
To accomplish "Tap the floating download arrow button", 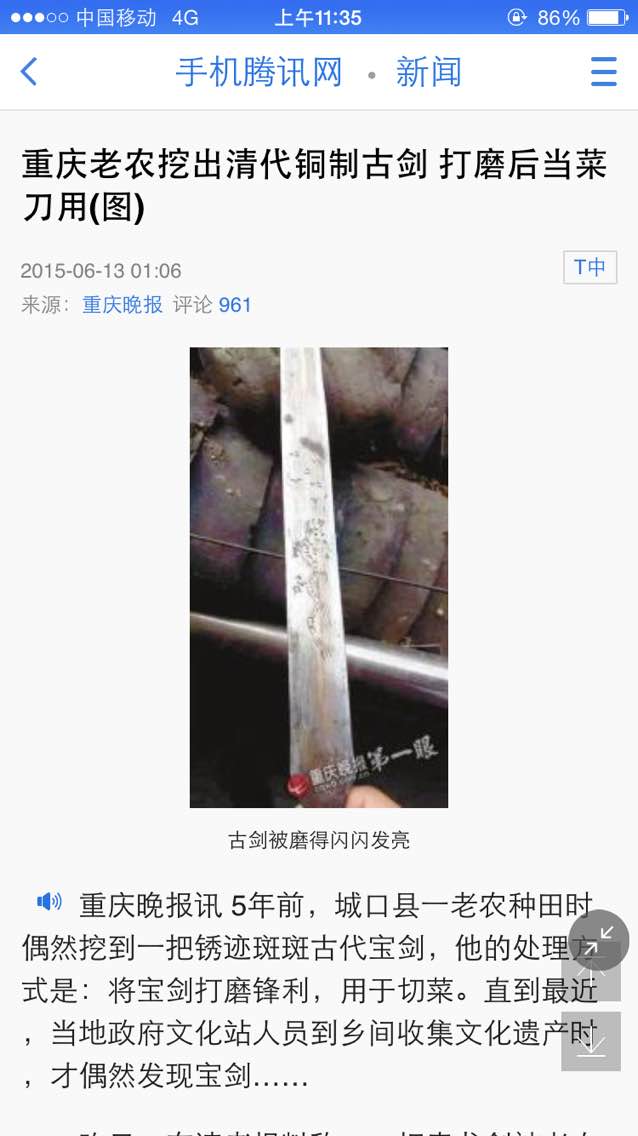I will [591, 1042].
